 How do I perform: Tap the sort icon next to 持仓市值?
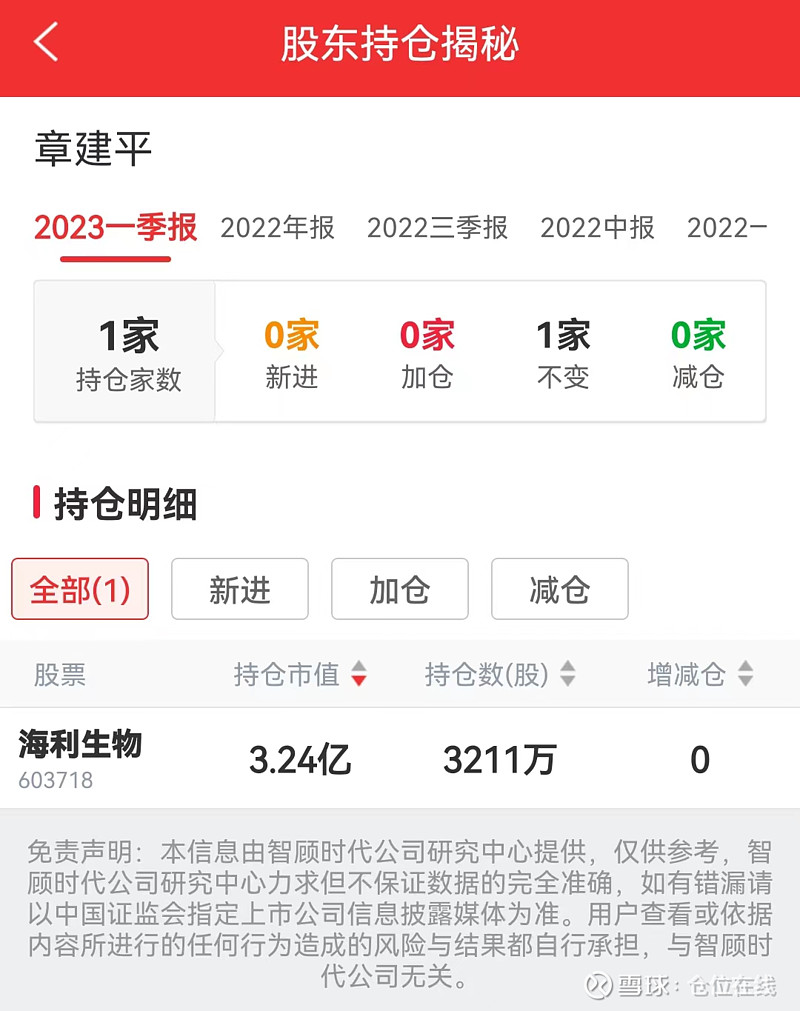tap(360, 675)
